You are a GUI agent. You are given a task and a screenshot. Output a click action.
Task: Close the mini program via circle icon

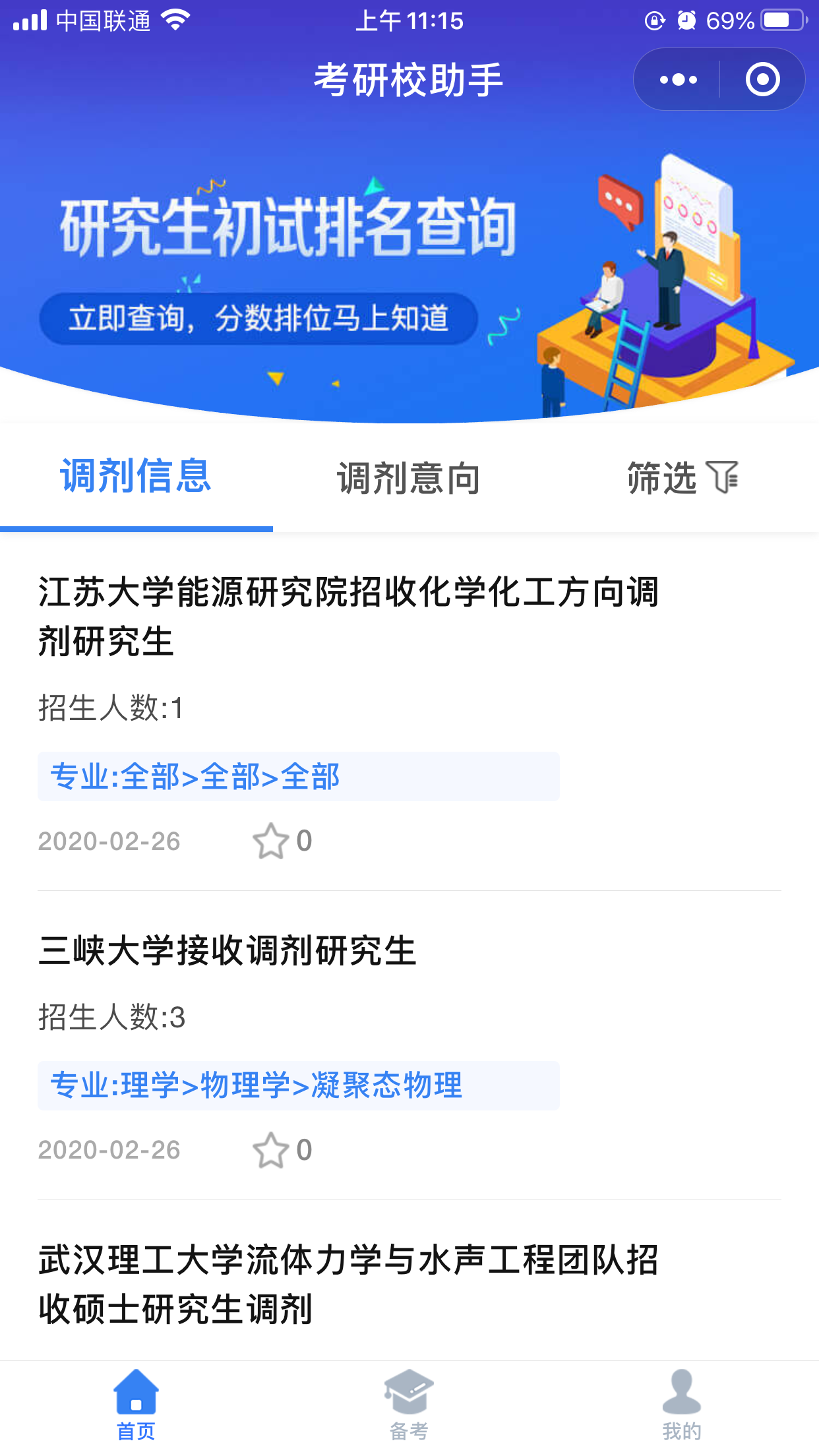coord(762,80)
